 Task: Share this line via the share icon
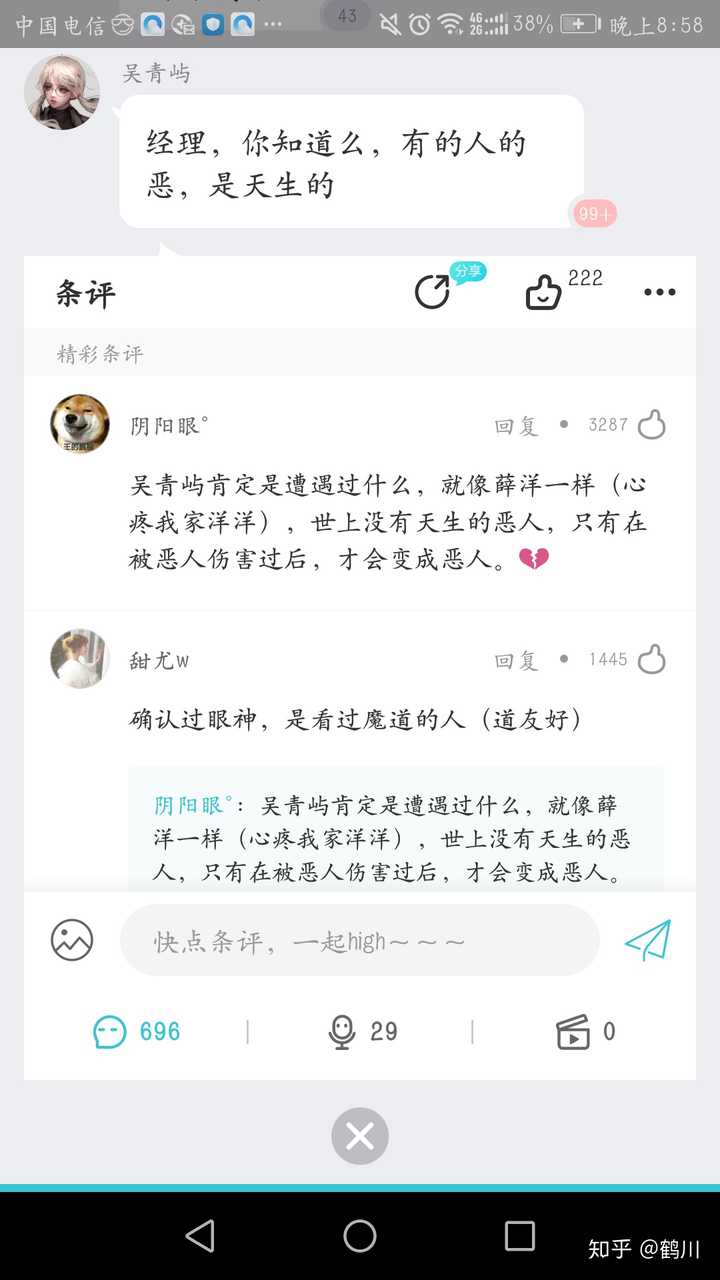tap(433, 292)
